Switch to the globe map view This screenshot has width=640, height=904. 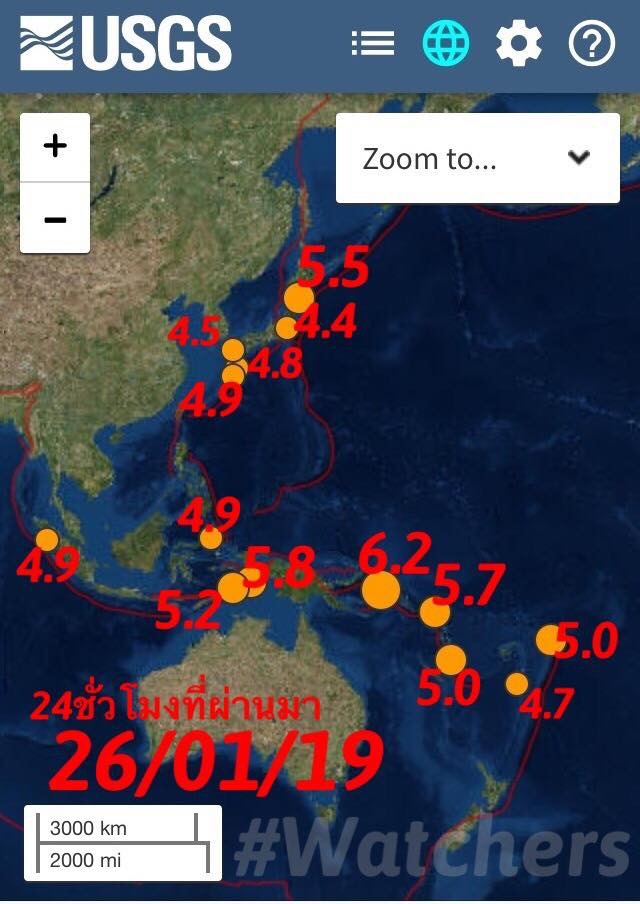[x=446, y=43]
